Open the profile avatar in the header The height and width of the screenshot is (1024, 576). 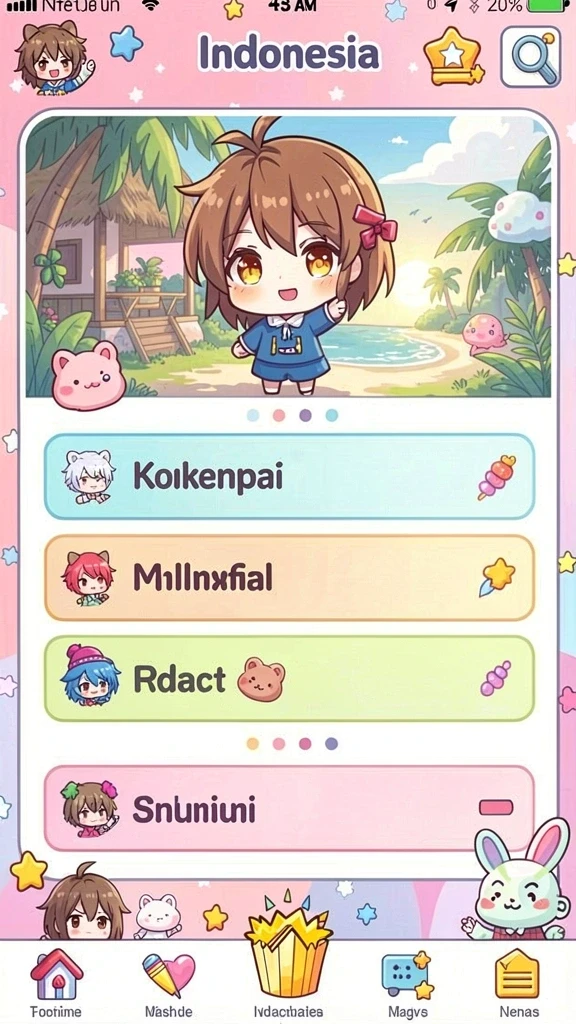pos(52,59)
